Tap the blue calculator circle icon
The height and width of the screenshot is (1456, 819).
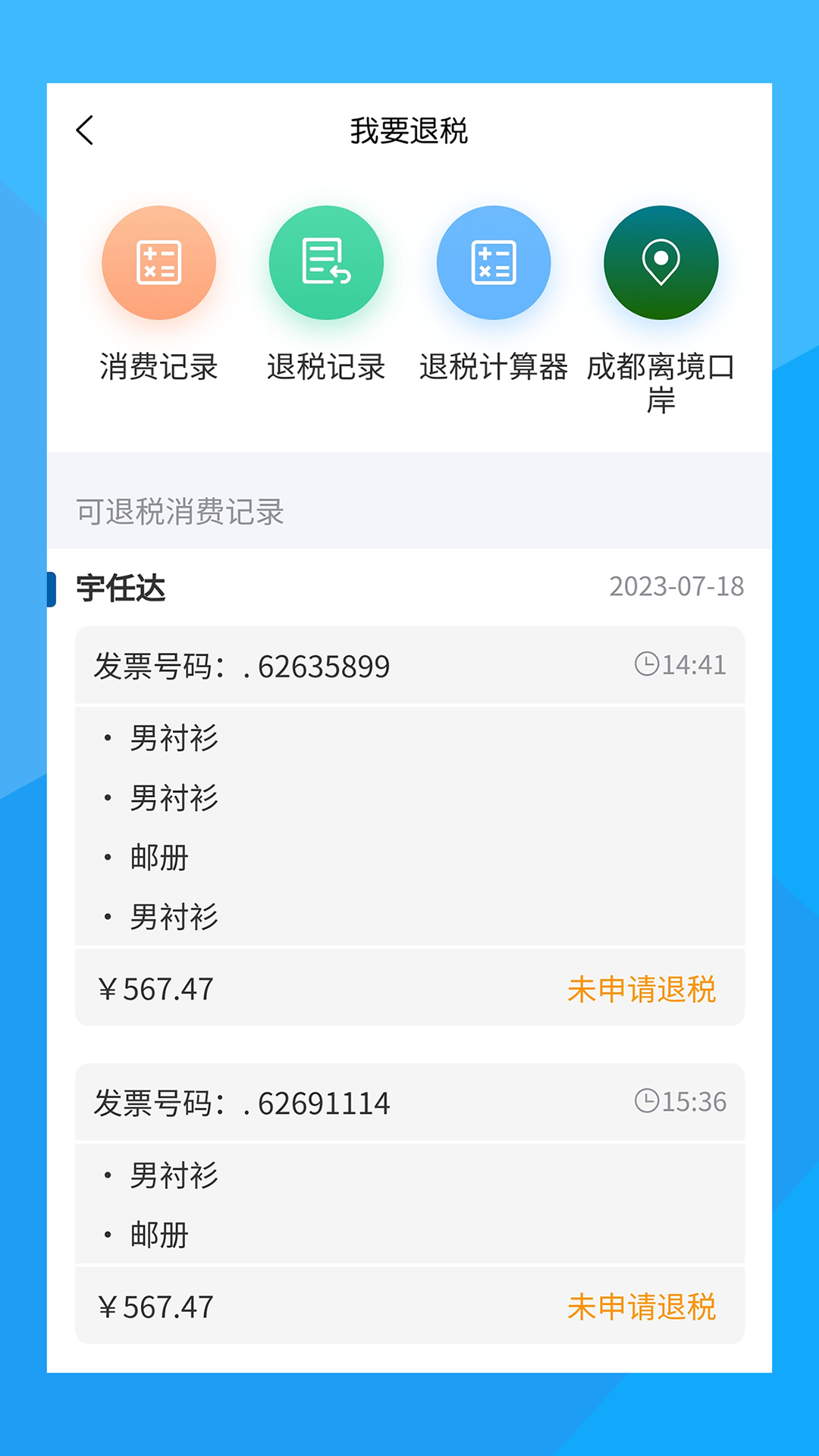point(494,262)
